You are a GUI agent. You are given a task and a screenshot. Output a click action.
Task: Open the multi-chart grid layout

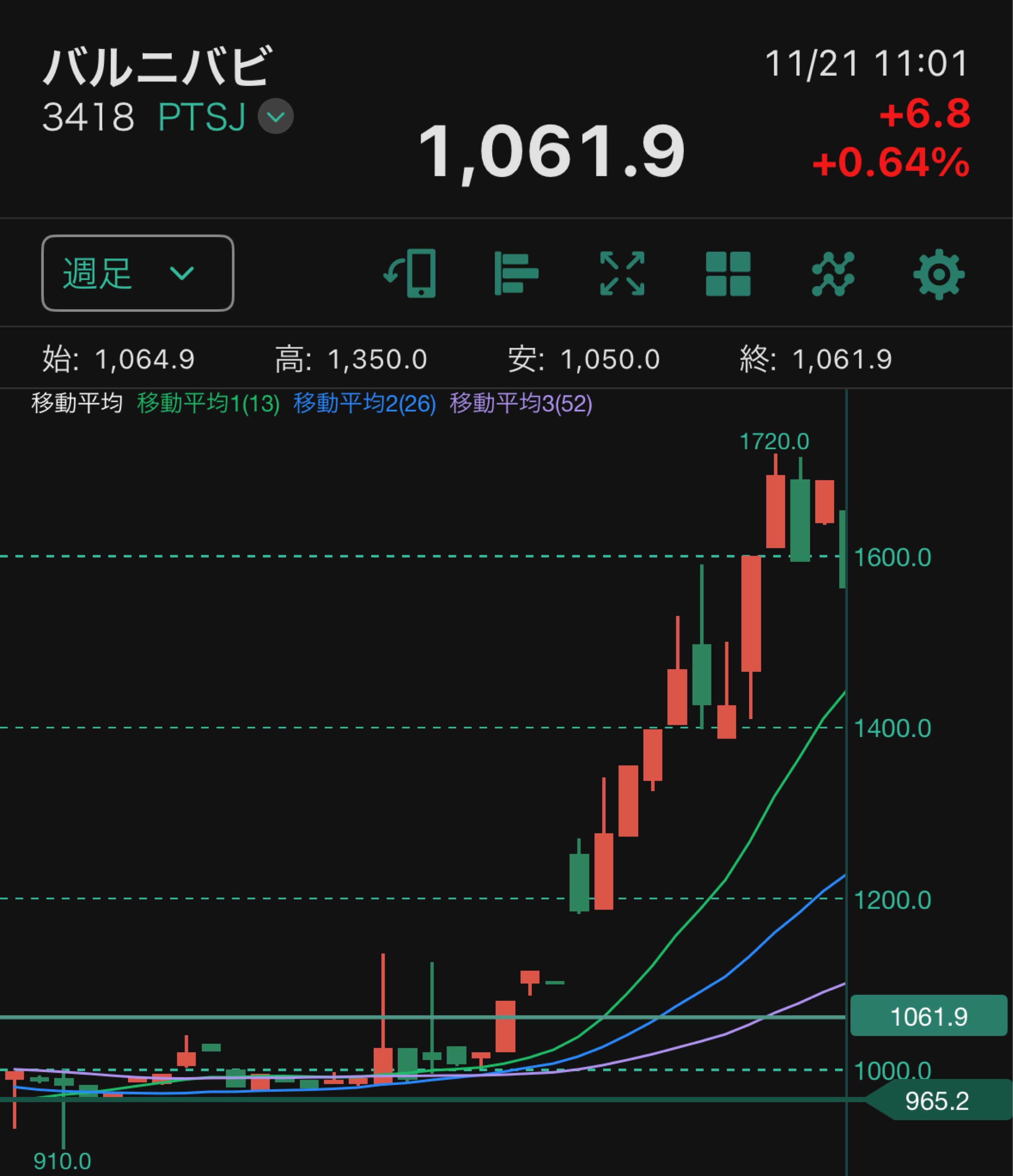(x=727, y=273)
